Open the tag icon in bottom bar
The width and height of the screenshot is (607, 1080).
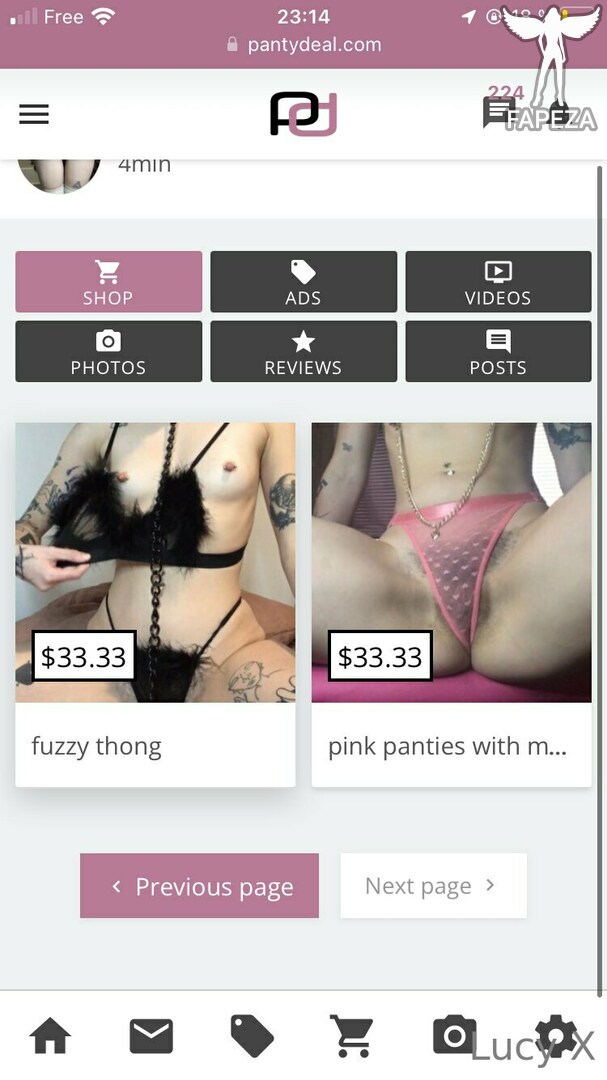tap(251, 1036)
